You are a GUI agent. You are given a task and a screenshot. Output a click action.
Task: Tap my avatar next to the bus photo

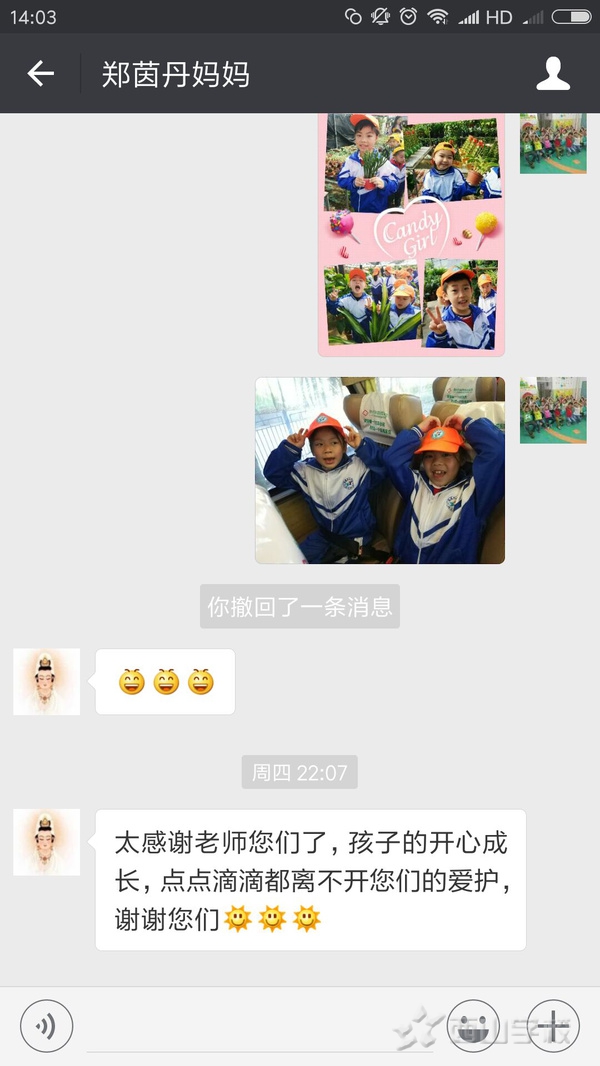coord(553,410)
